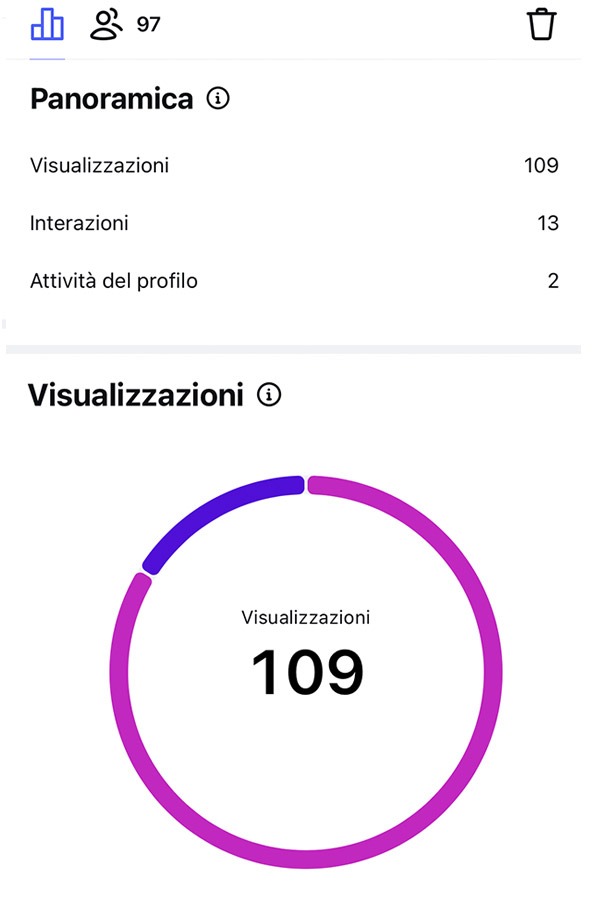Open the info icon next to Panoramica
600x900 pixels.
[x=218, y=98]
